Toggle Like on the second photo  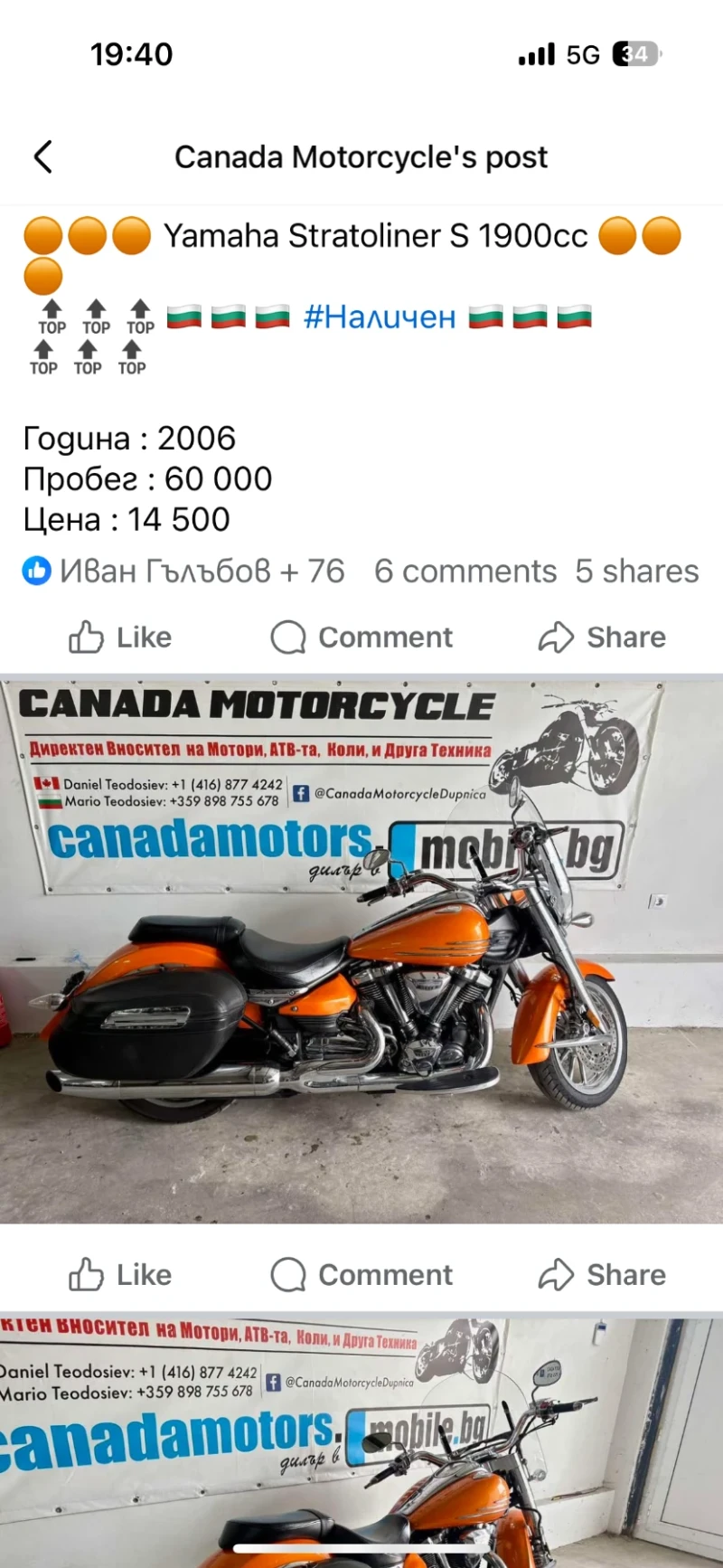click(117, 1274)
